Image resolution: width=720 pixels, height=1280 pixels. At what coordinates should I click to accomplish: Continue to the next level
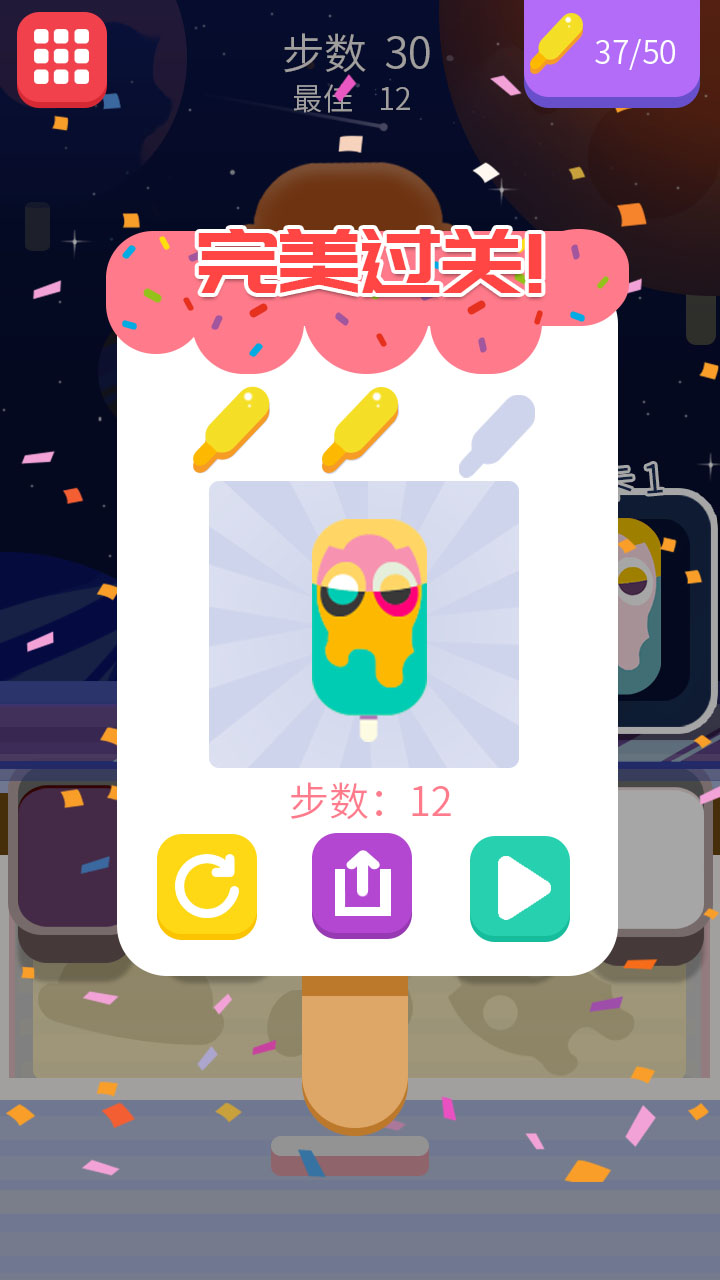coord(519,887)
